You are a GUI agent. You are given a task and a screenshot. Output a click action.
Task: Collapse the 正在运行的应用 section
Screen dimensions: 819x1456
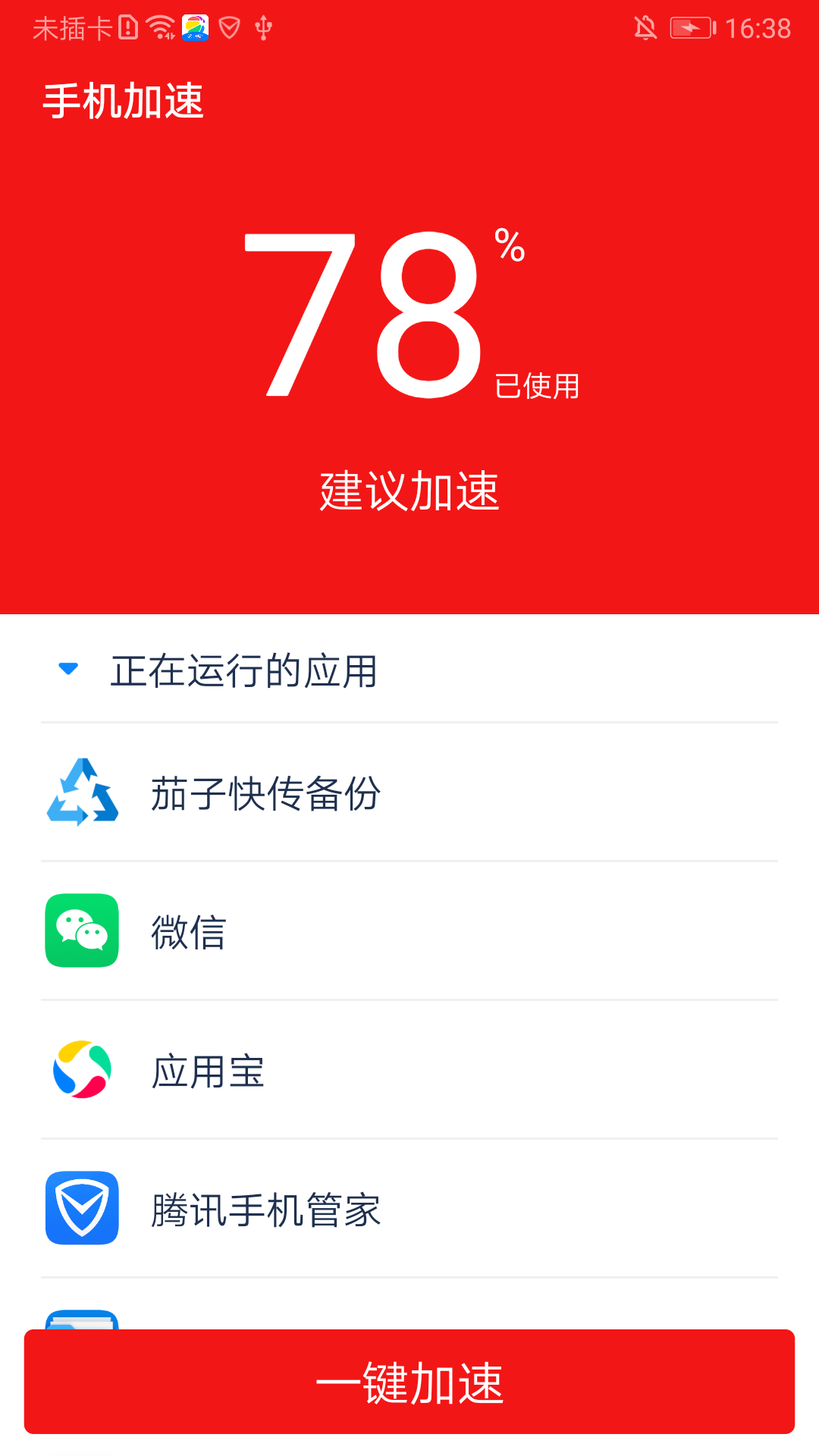(68, 669)
